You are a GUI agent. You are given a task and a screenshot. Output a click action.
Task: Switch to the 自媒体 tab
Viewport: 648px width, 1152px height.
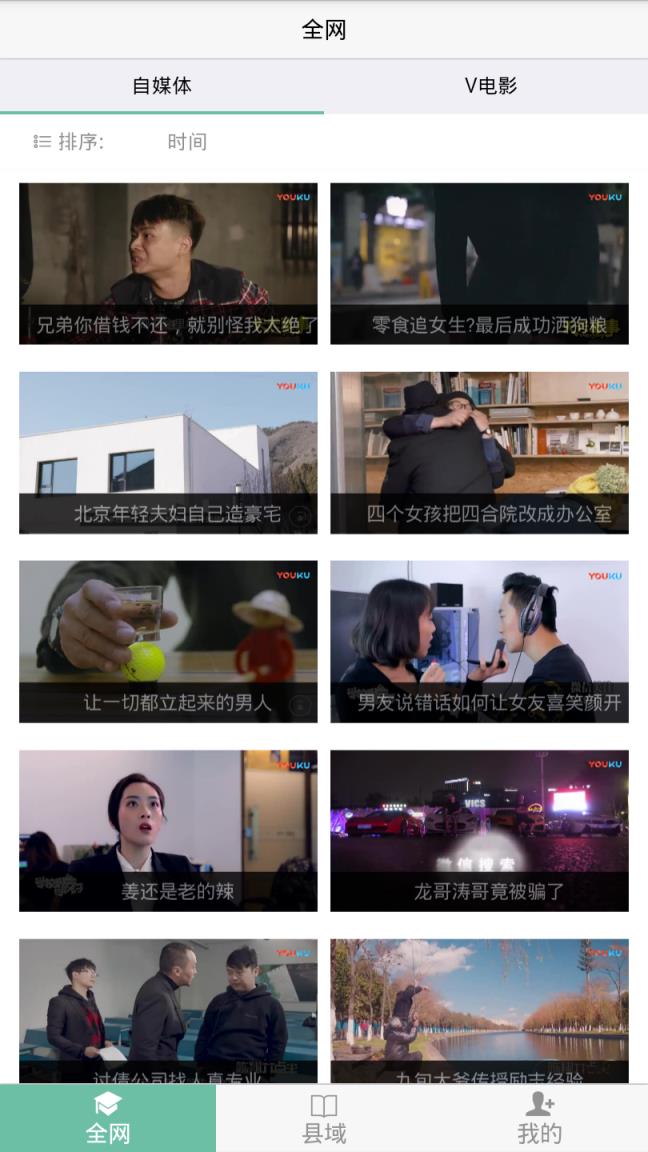(x=162, y=86)
